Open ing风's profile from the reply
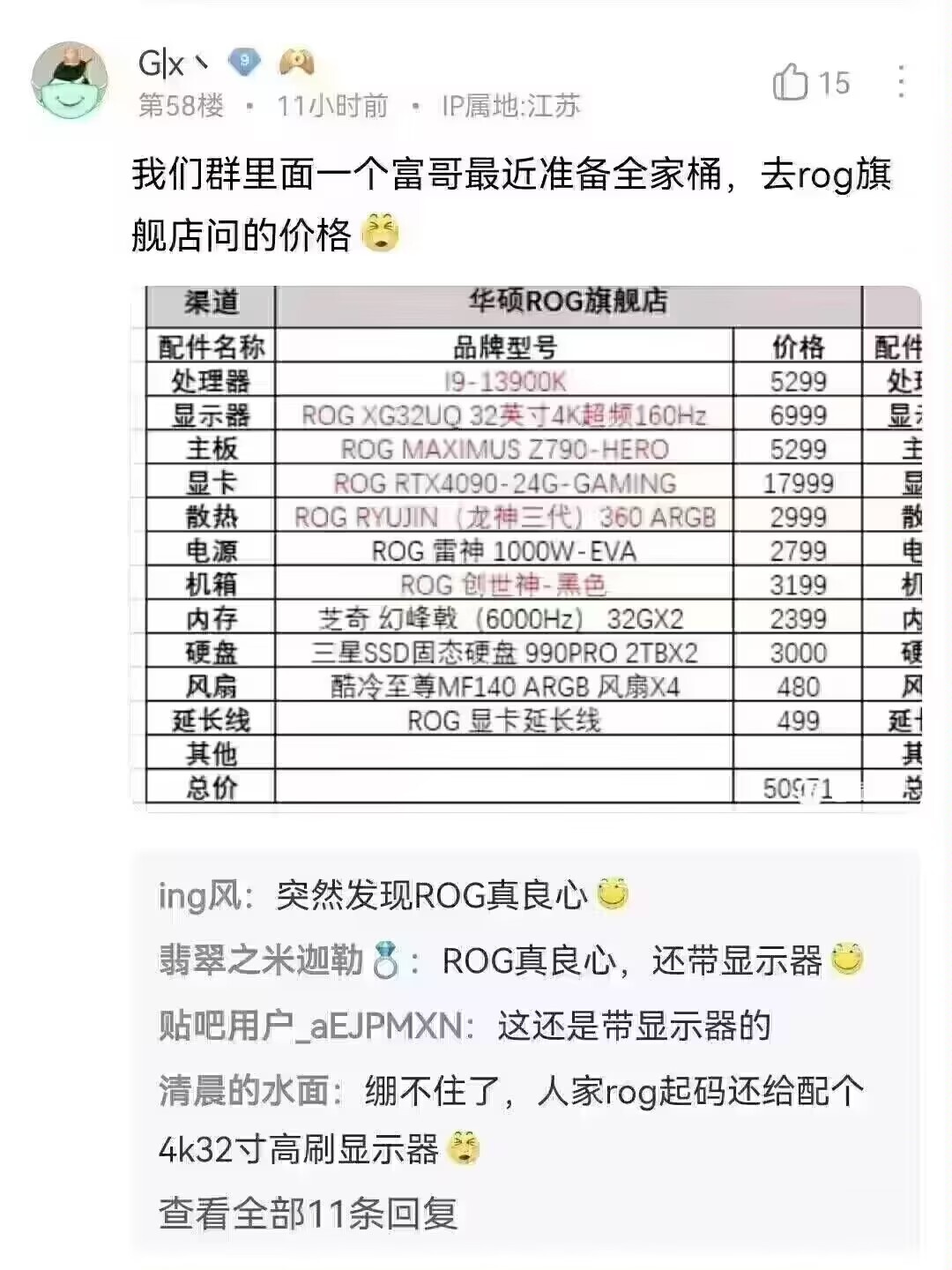This screenshot has width=952, height=1270. pos(199,895)
